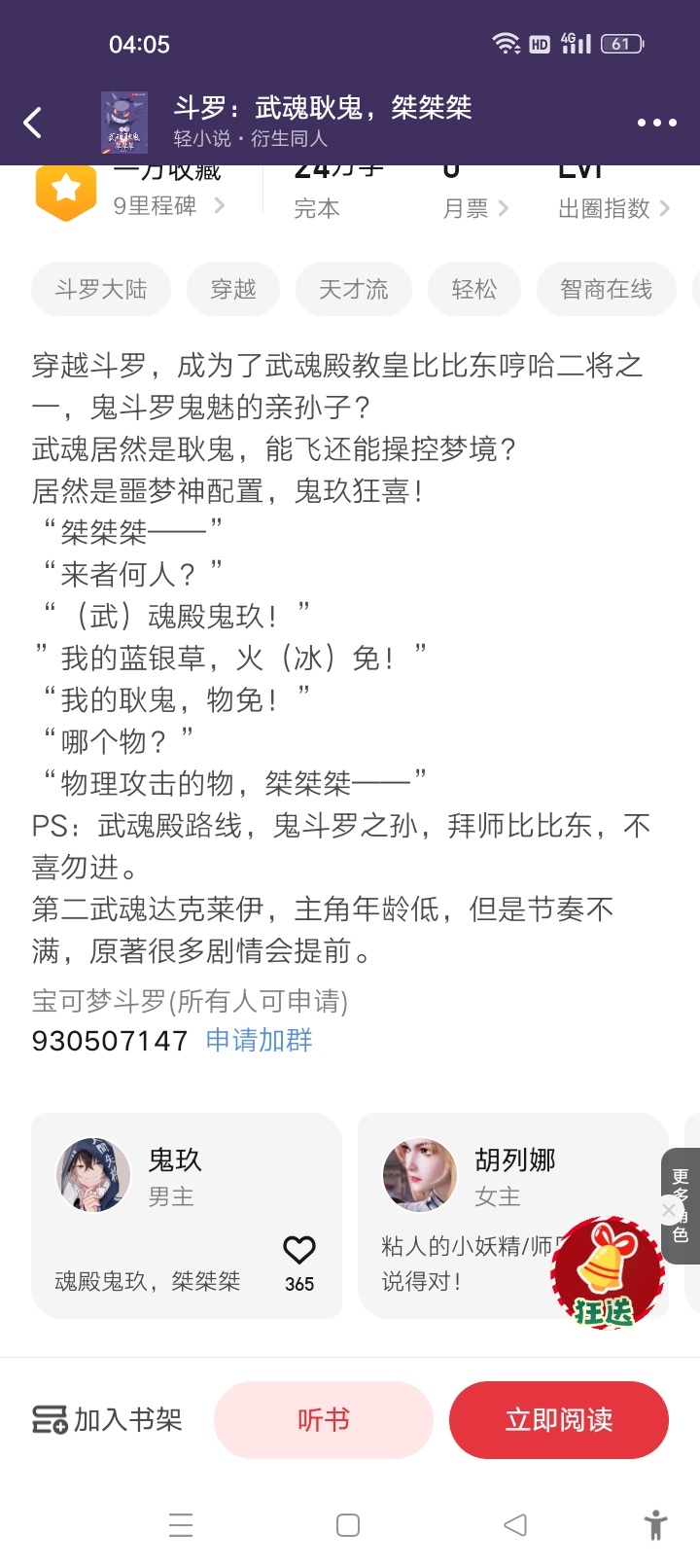
Task: Open the 月票 monthly ticket page
Action: click(474, 208)
